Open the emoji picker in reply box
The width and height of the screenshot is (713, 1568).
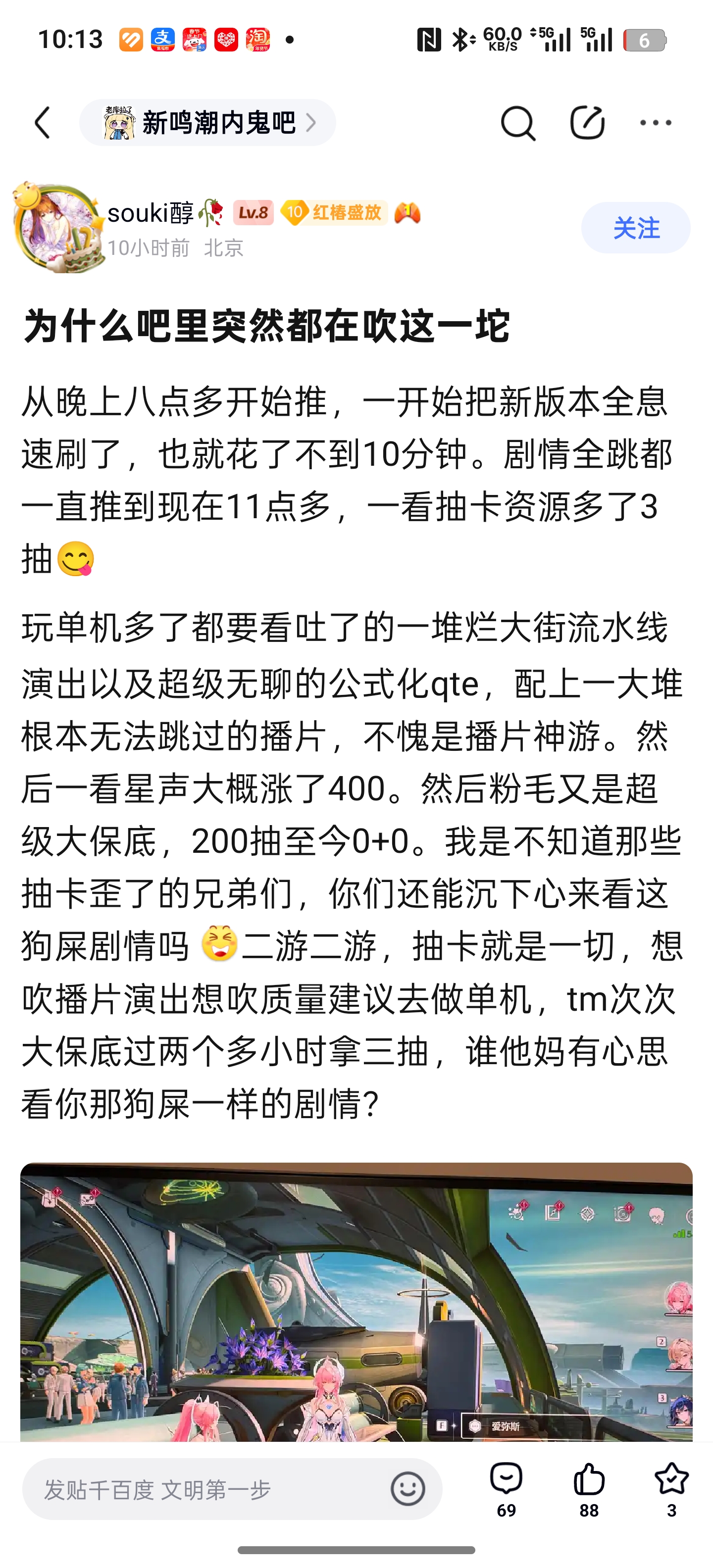pos(407,1489)
